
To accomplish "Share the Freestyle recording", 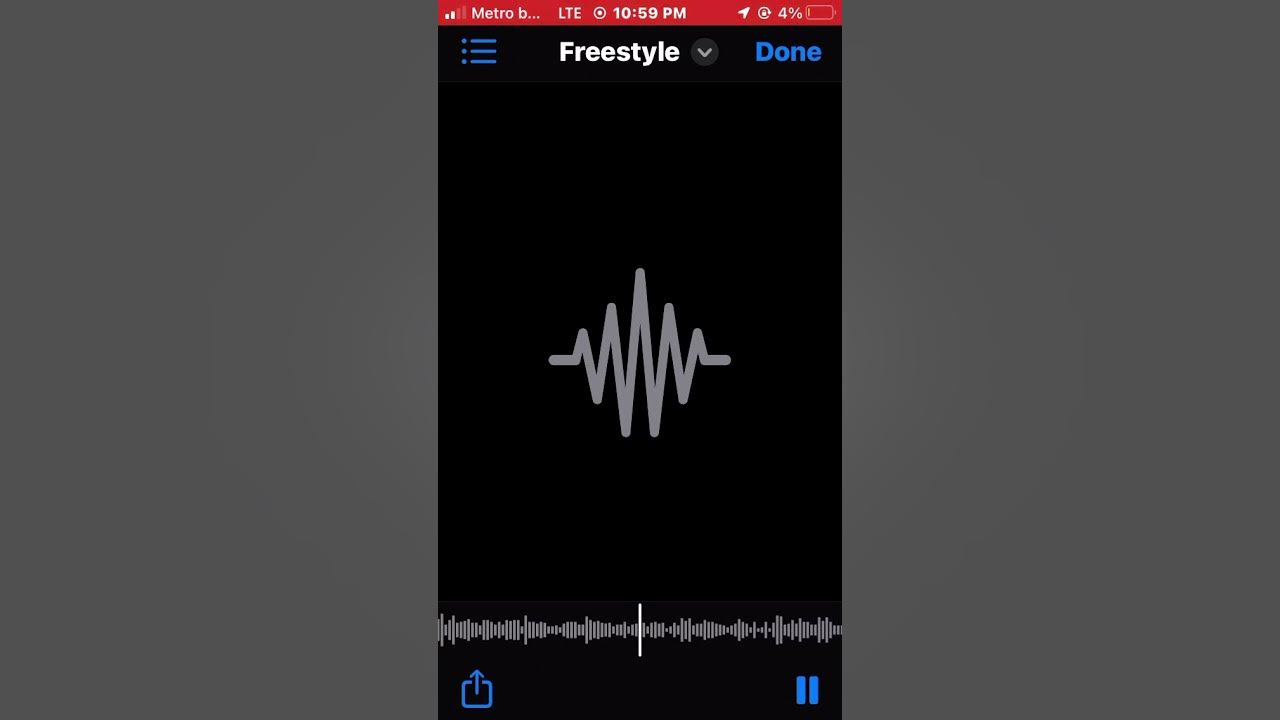I will click(477, 689).
